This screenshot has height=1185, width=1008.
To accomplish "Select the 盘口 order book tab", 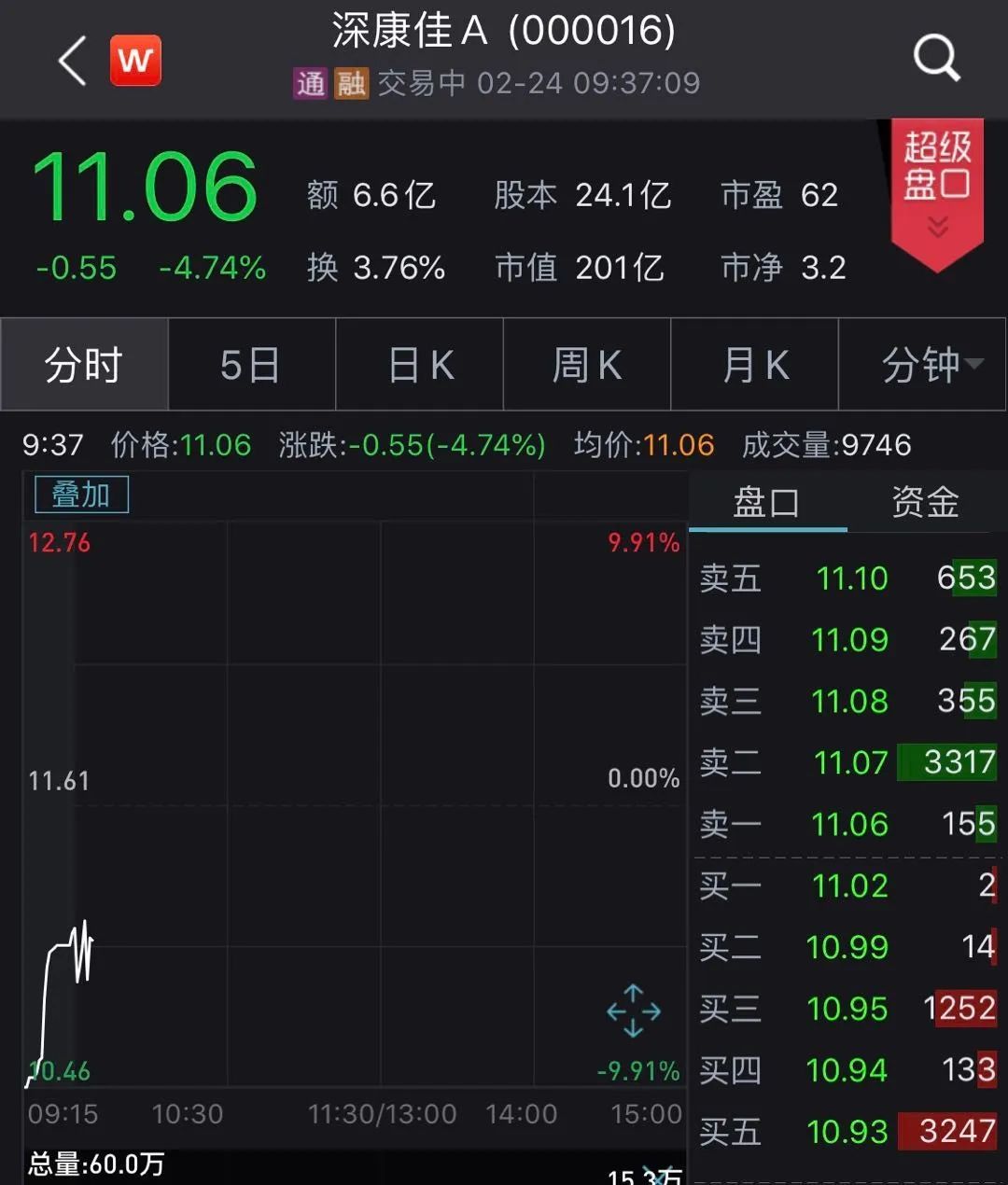I will click(767, 502).
